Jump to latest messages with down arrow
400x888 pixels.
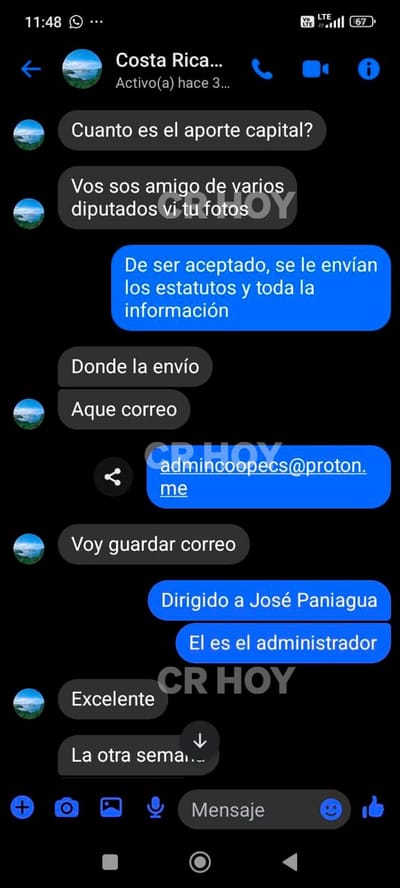tap(199, 741)
